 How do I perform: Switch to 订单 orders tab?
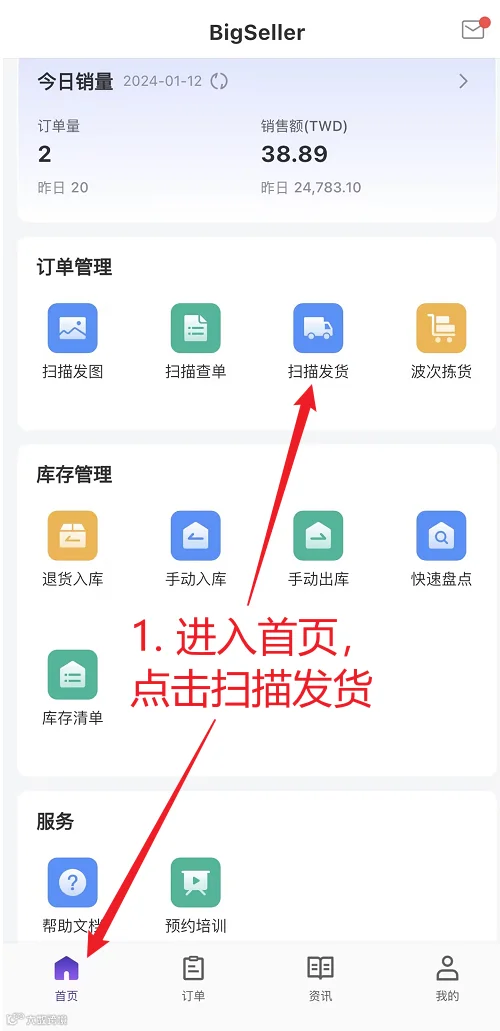pos(193,978)
